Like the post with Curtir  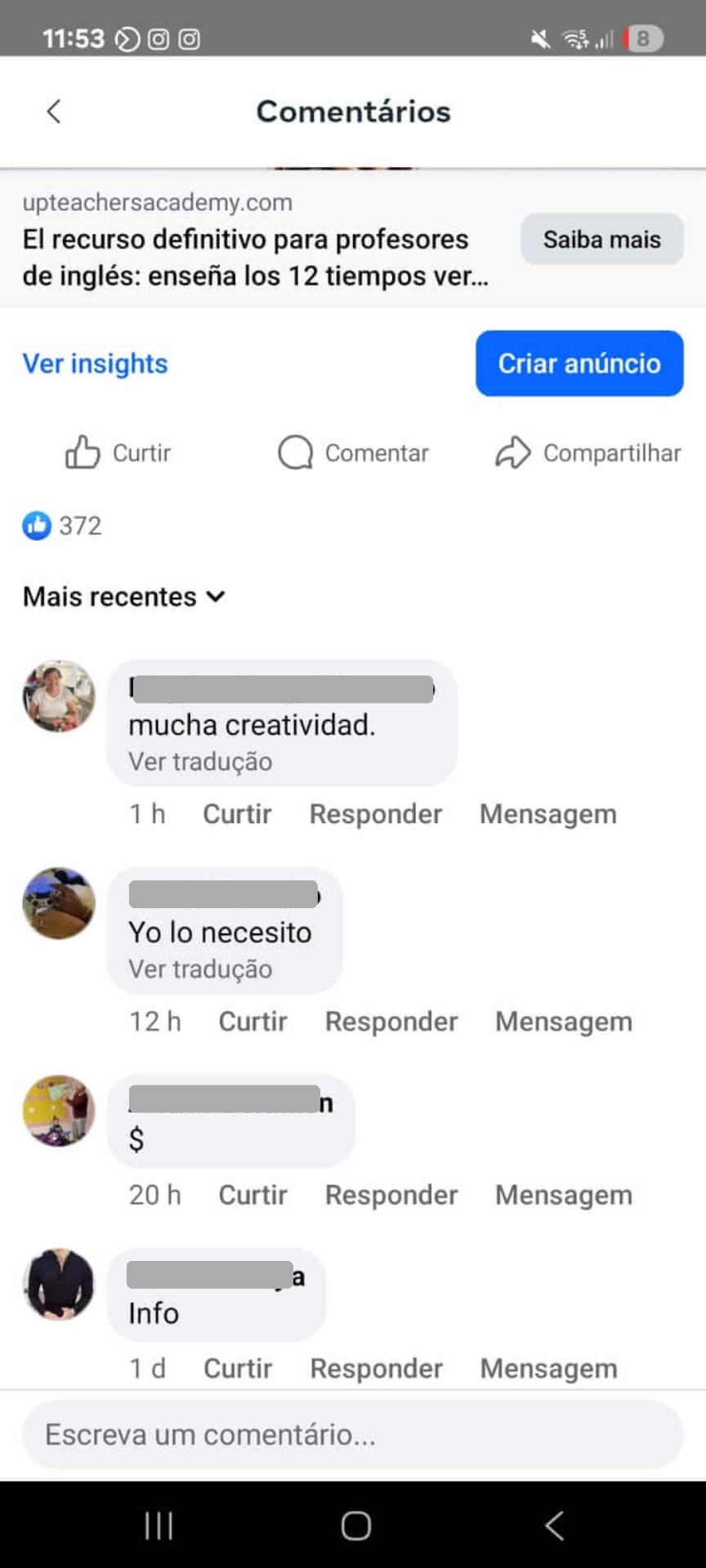(x=118, y=452)
